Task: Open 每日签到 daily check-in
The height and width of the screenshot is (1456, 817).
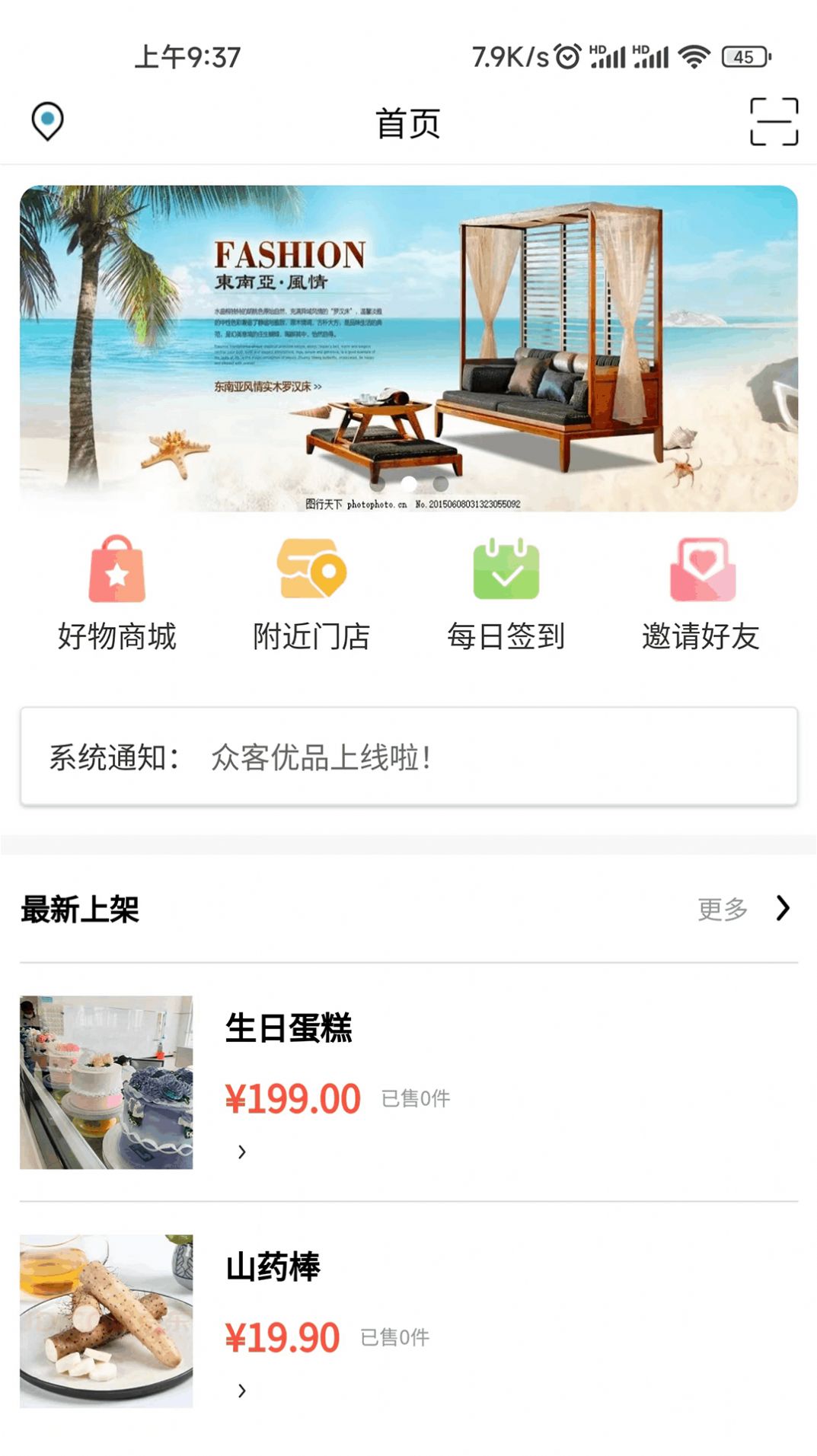Action: pyautogui.click(x=506, y=594)
